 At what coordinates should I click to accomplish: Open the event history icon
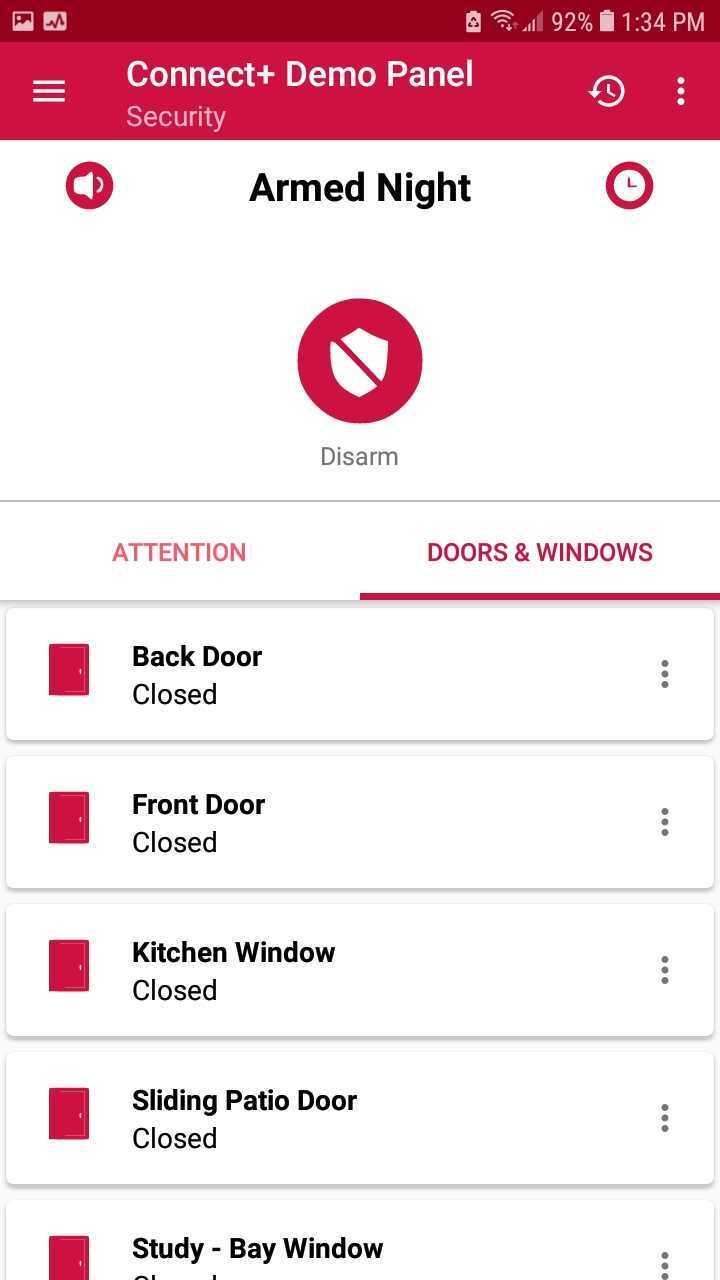pos(607,91)
